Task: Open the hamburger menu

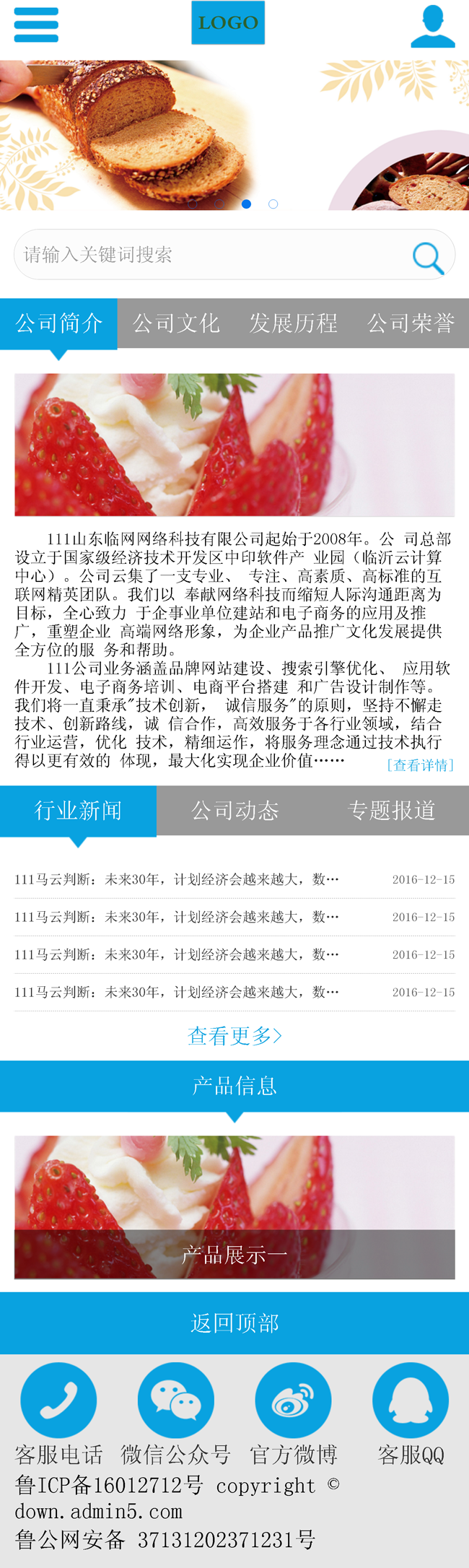Action: point(36,25)
